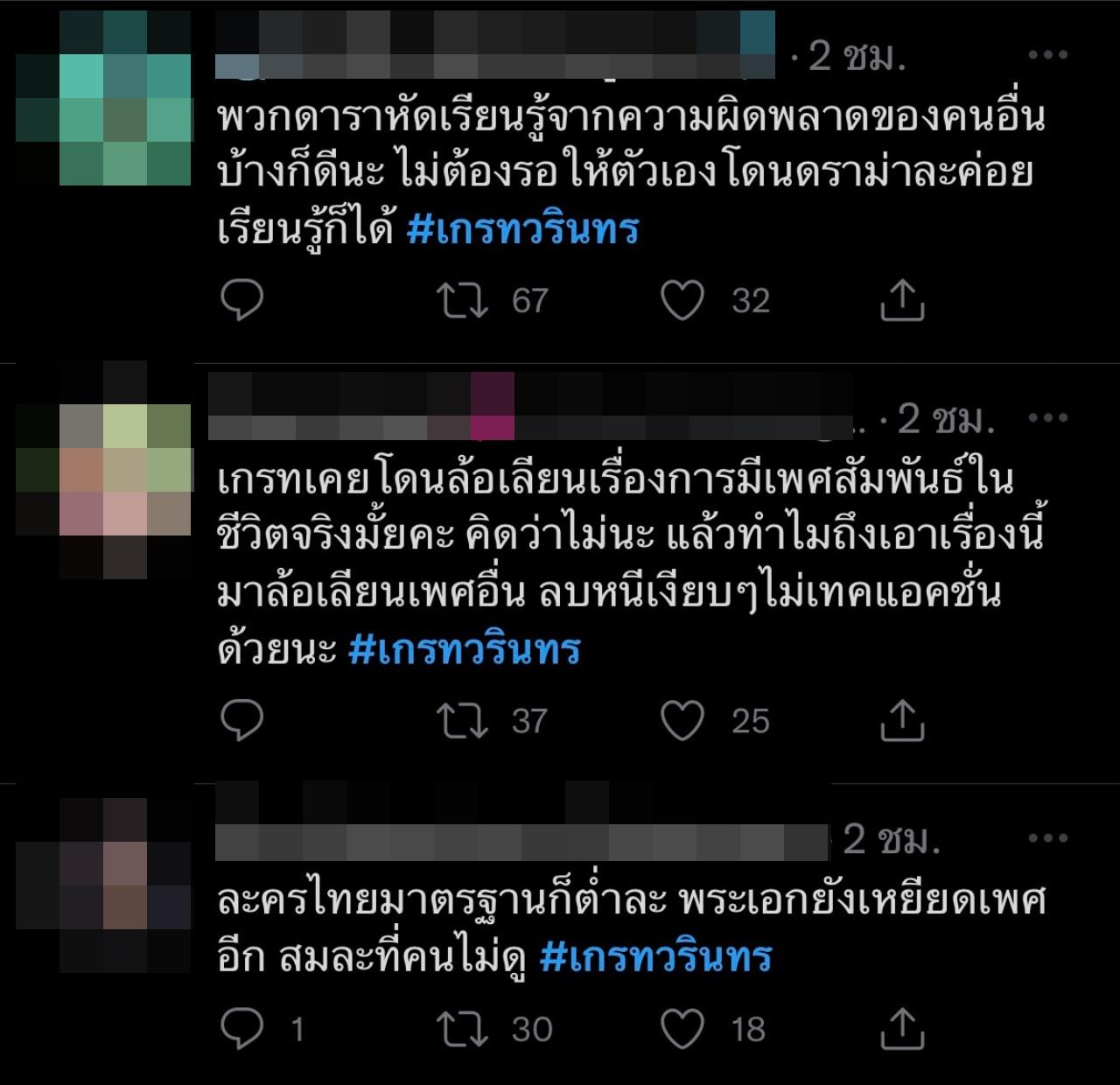Share the tweet with 18 likes
This screenshot has height=1085, width=1120.
(x=902, y=1028)
